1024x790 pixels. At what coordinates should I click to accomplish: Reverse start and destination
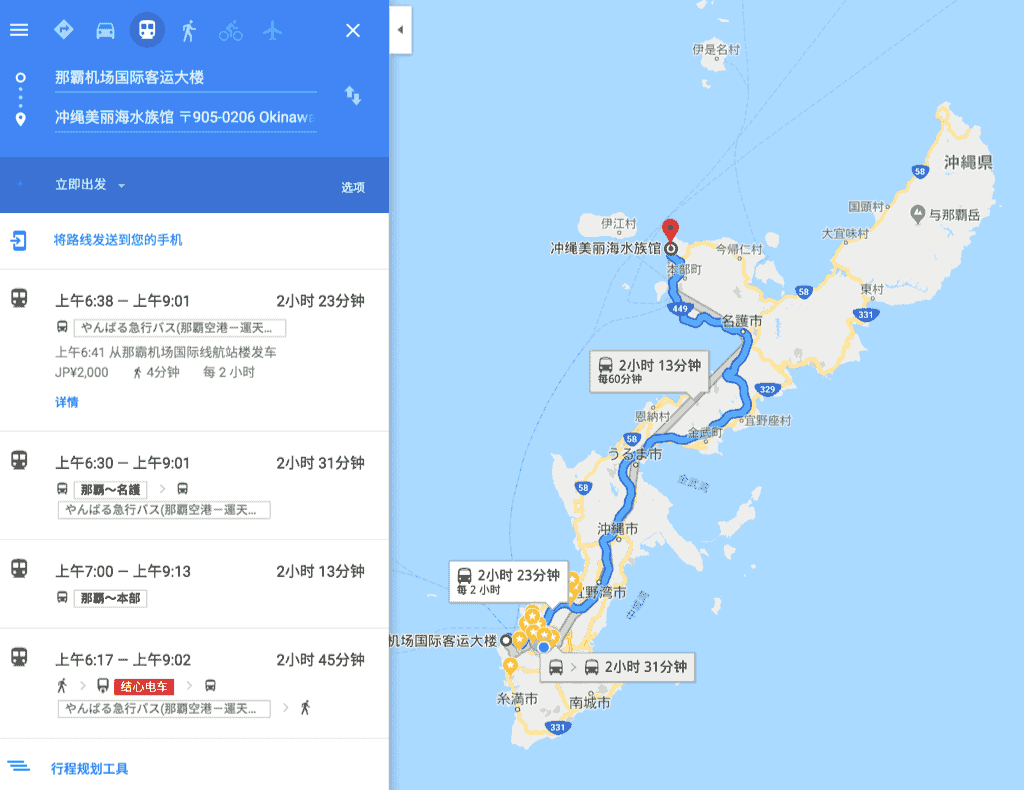pyautogui.click(x=352, y=96)
